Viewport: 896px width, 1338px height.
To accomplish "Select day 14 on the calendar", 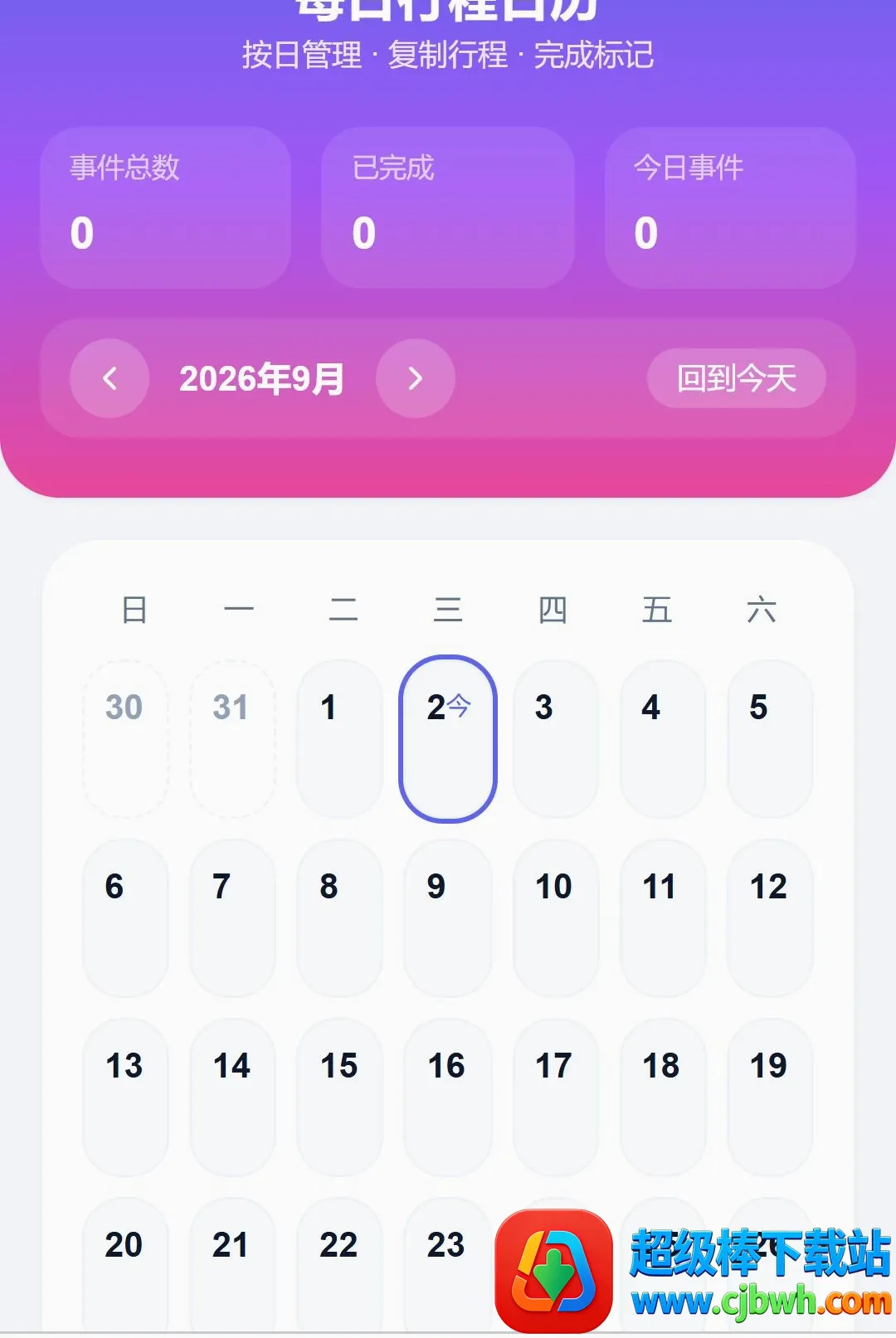I will (x=233, y=1097).
